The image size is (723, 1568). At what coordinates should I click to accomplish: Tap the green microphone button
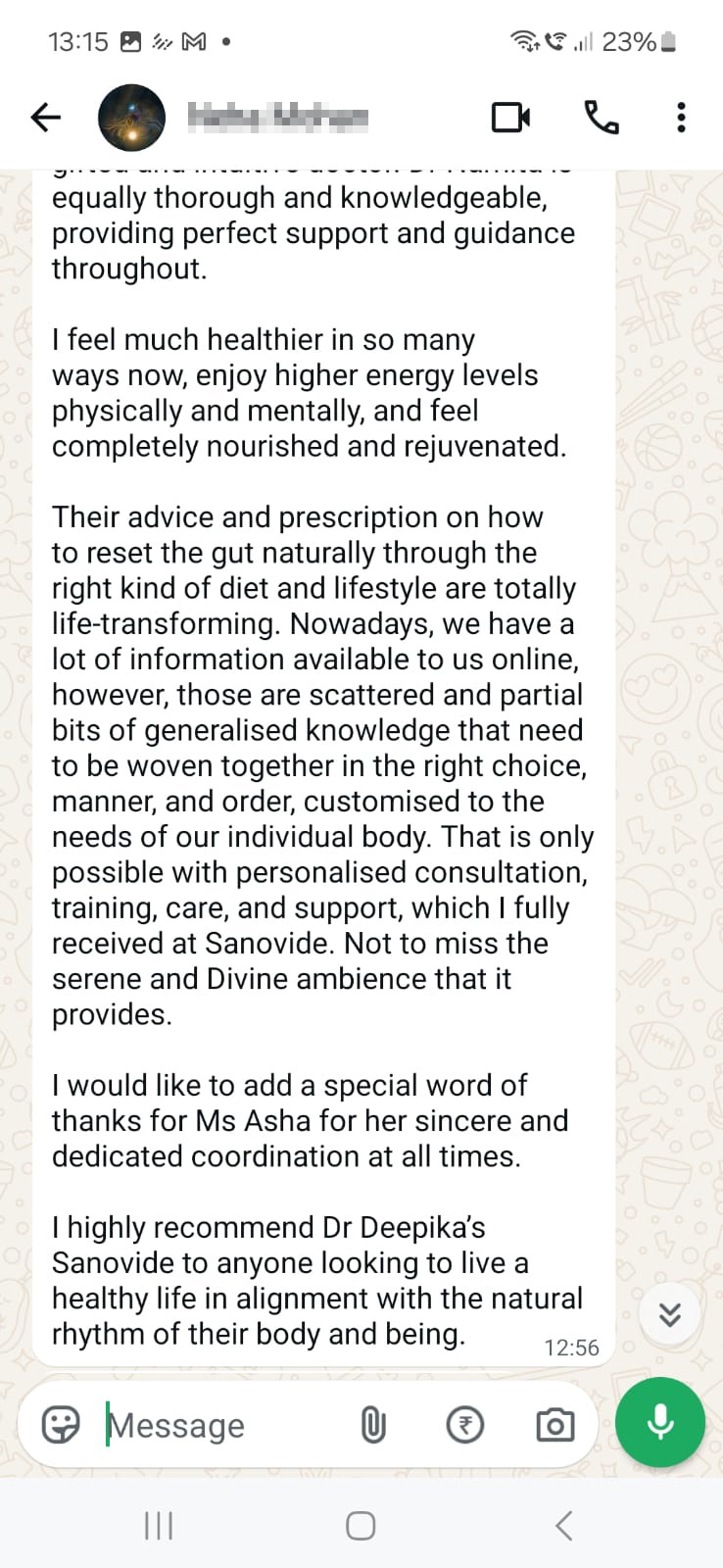[660, 1422]
